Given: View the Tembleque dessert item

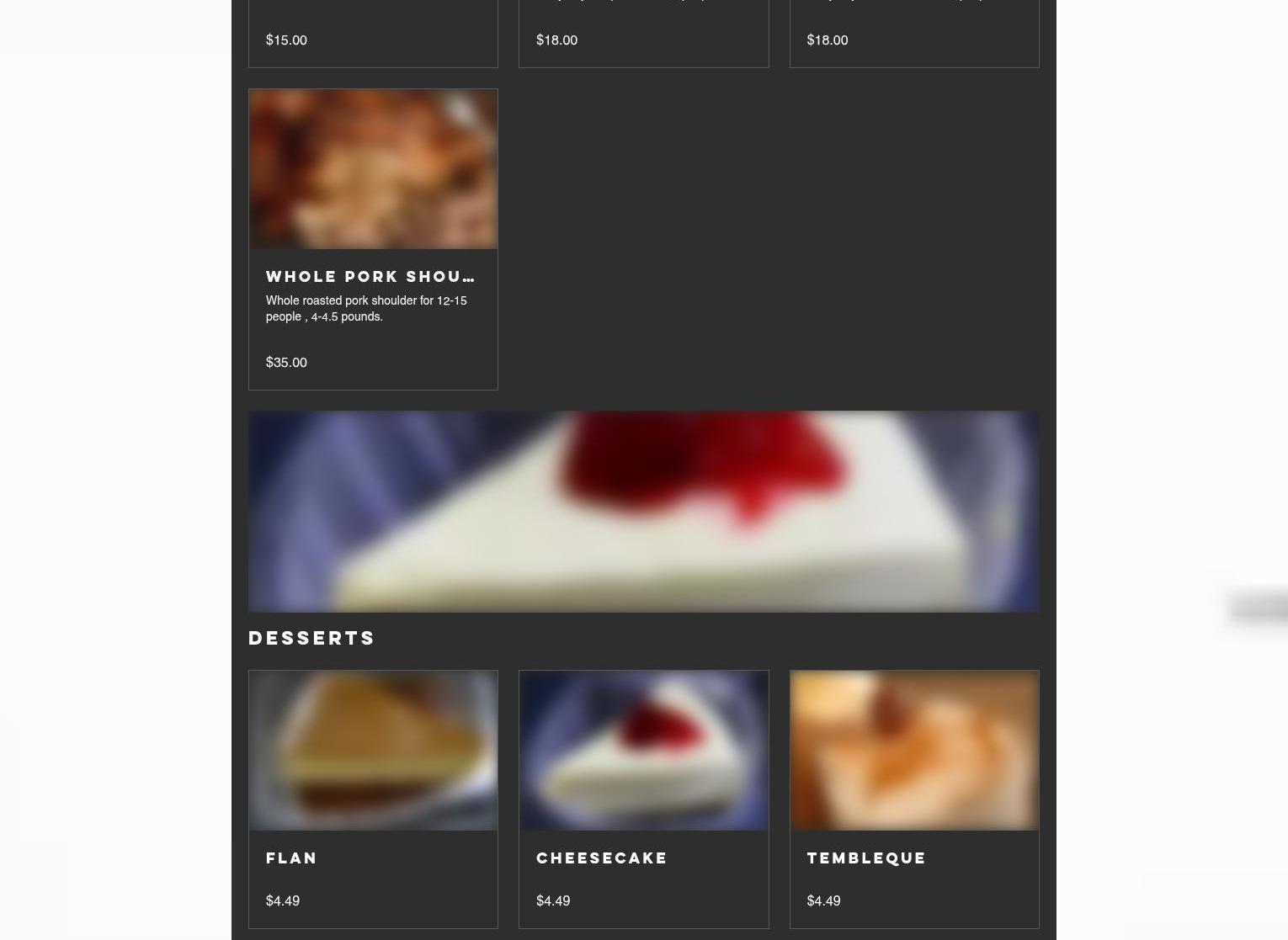Looking at the screenshot, I should point(913,798).
